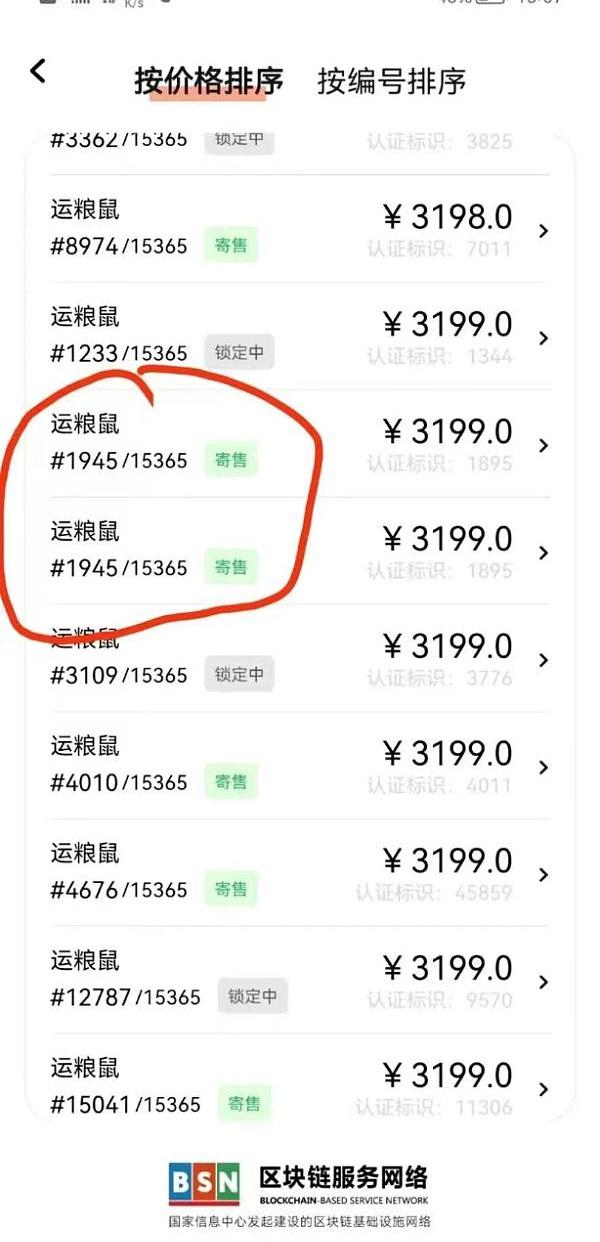Viewport: 600px width, 1242px height.
Task: View the 运粮鼠 #12787 locked listing
Action: (300, 980)
